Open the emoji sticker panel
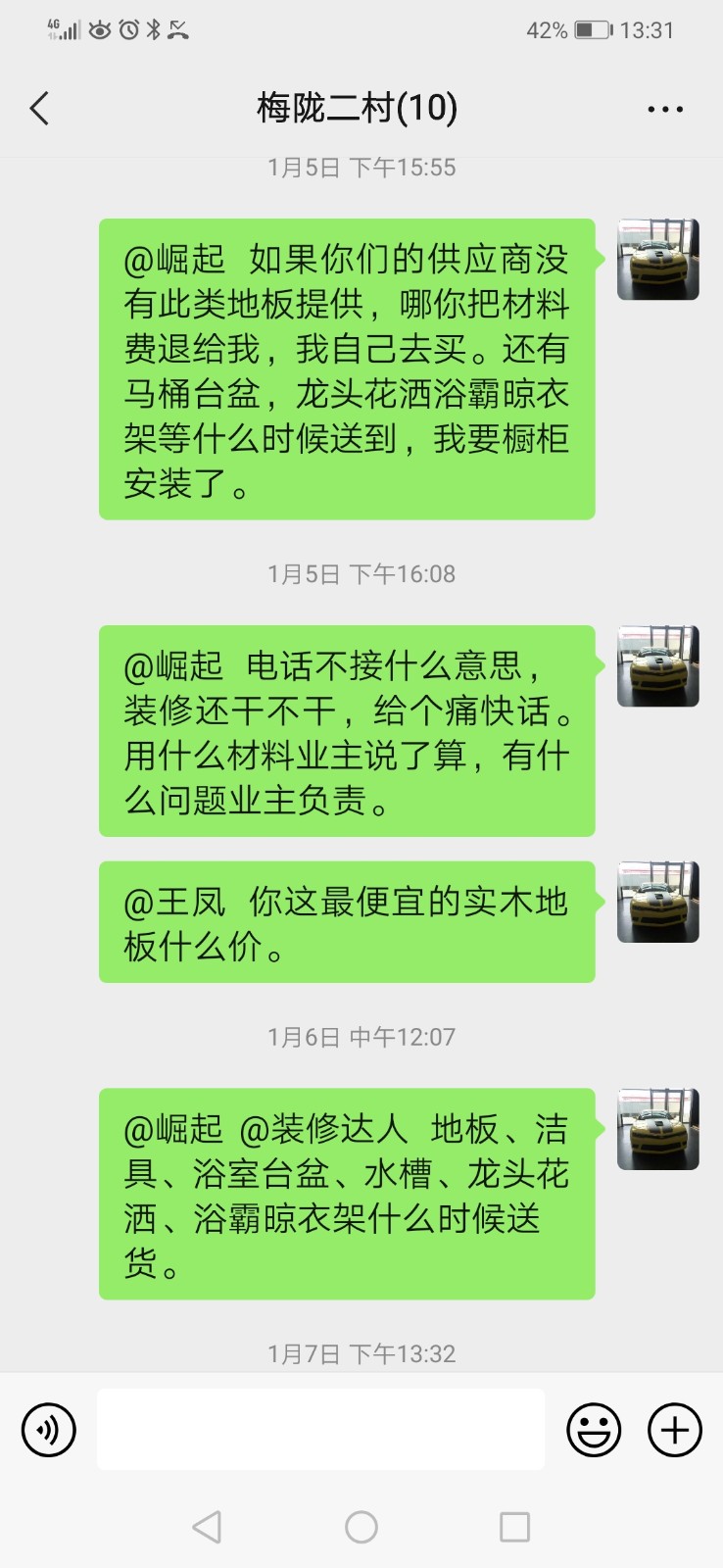Viewport: 723px width, 1568px height. pos(594,1430)
